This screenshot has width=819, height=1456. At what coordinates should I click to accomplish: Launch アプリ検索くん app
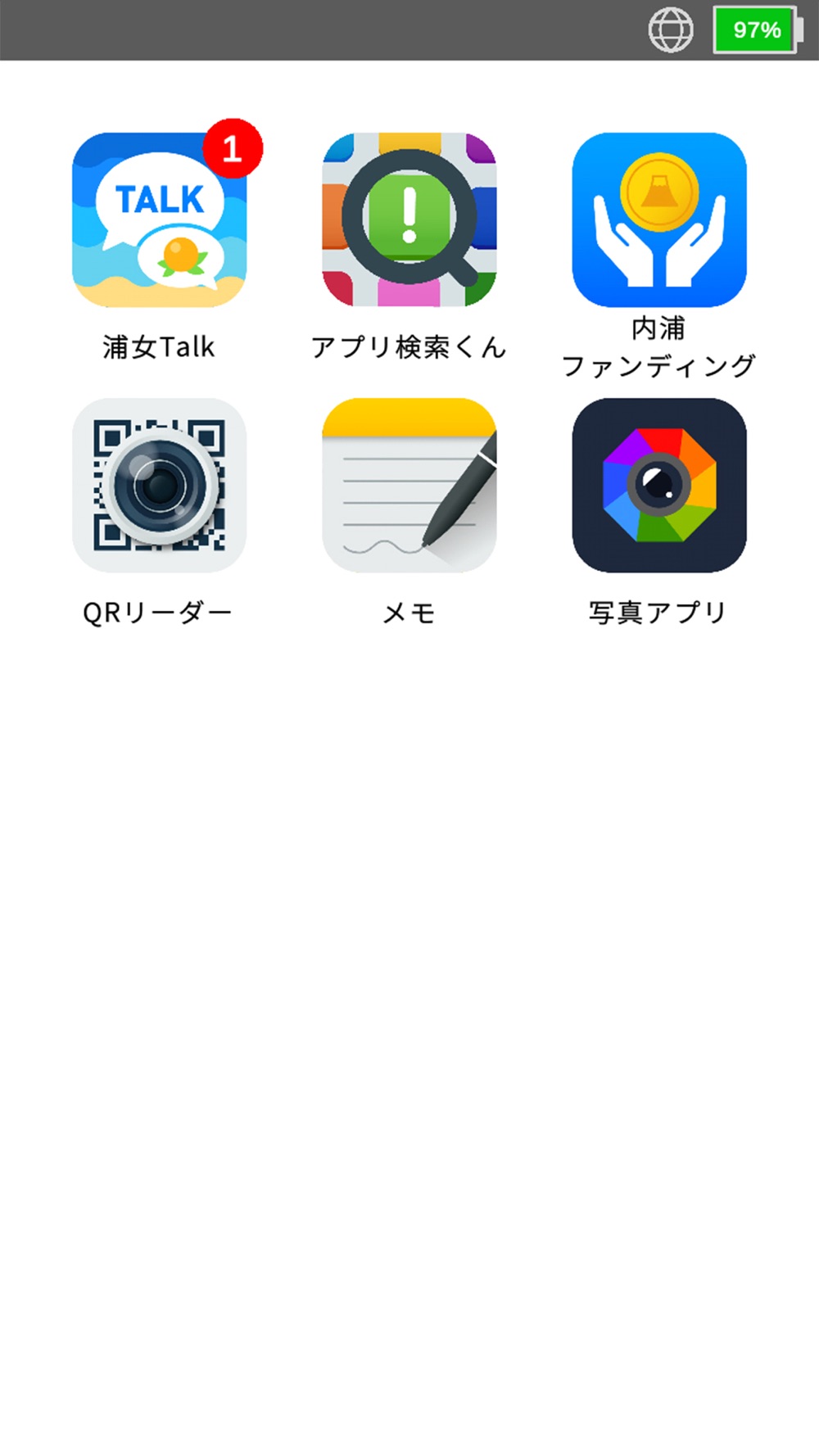[x=409, y=219]
